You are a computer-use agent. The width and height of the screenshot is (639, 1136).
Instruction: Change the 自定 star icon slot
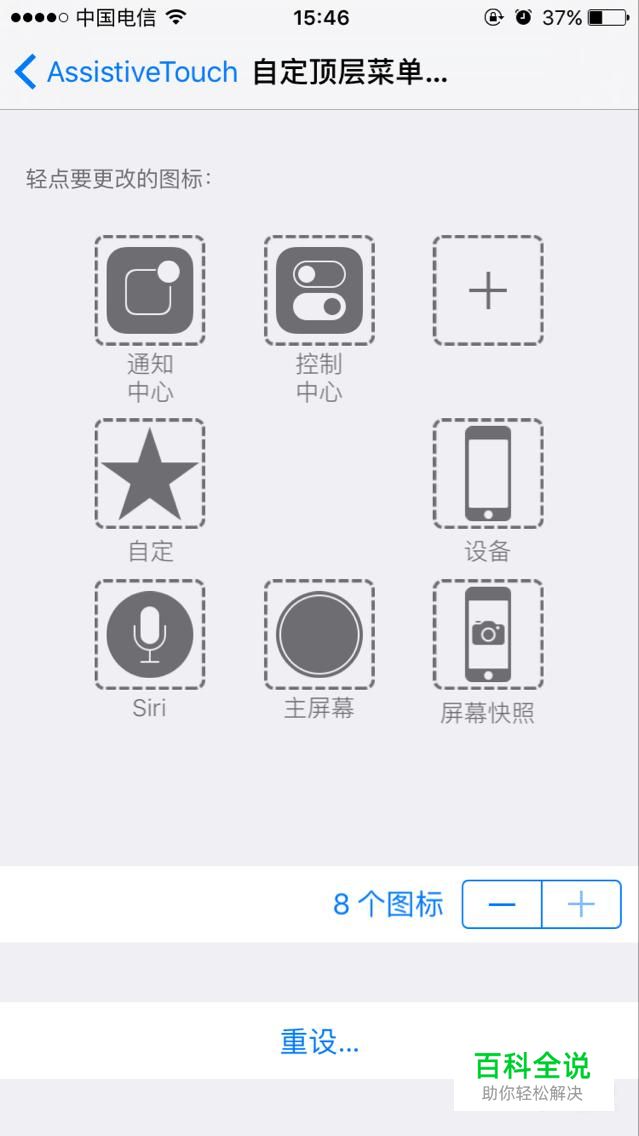point(150,473)
